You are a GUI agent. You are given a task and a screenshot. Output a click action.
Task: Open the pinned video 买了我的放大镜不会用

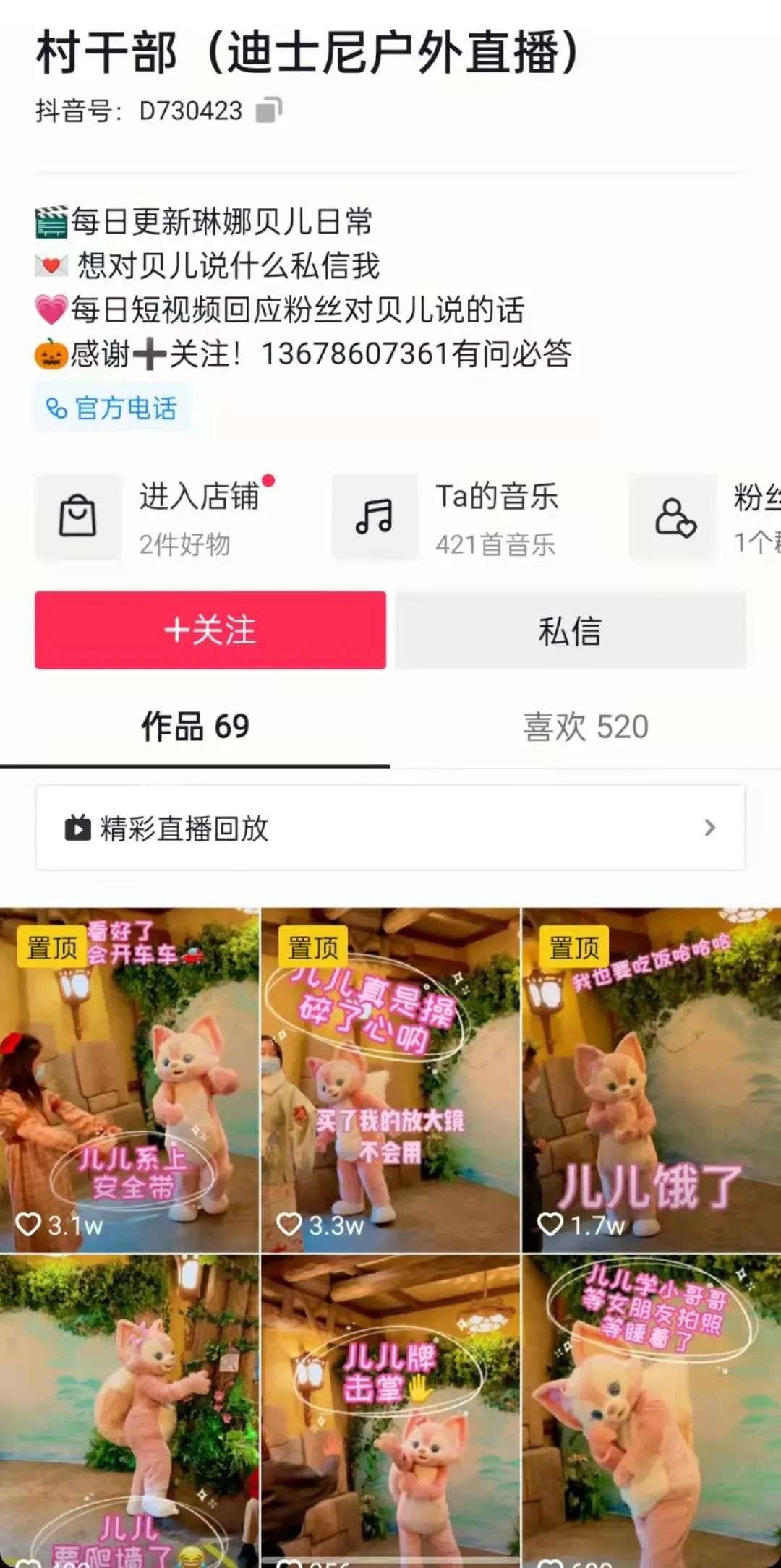coord(390,1080)
